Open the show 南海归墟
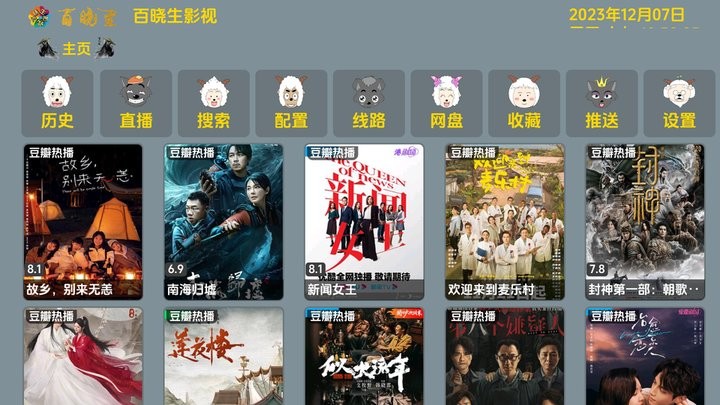The width and height of the screenshot is (720, 405). 224,222
